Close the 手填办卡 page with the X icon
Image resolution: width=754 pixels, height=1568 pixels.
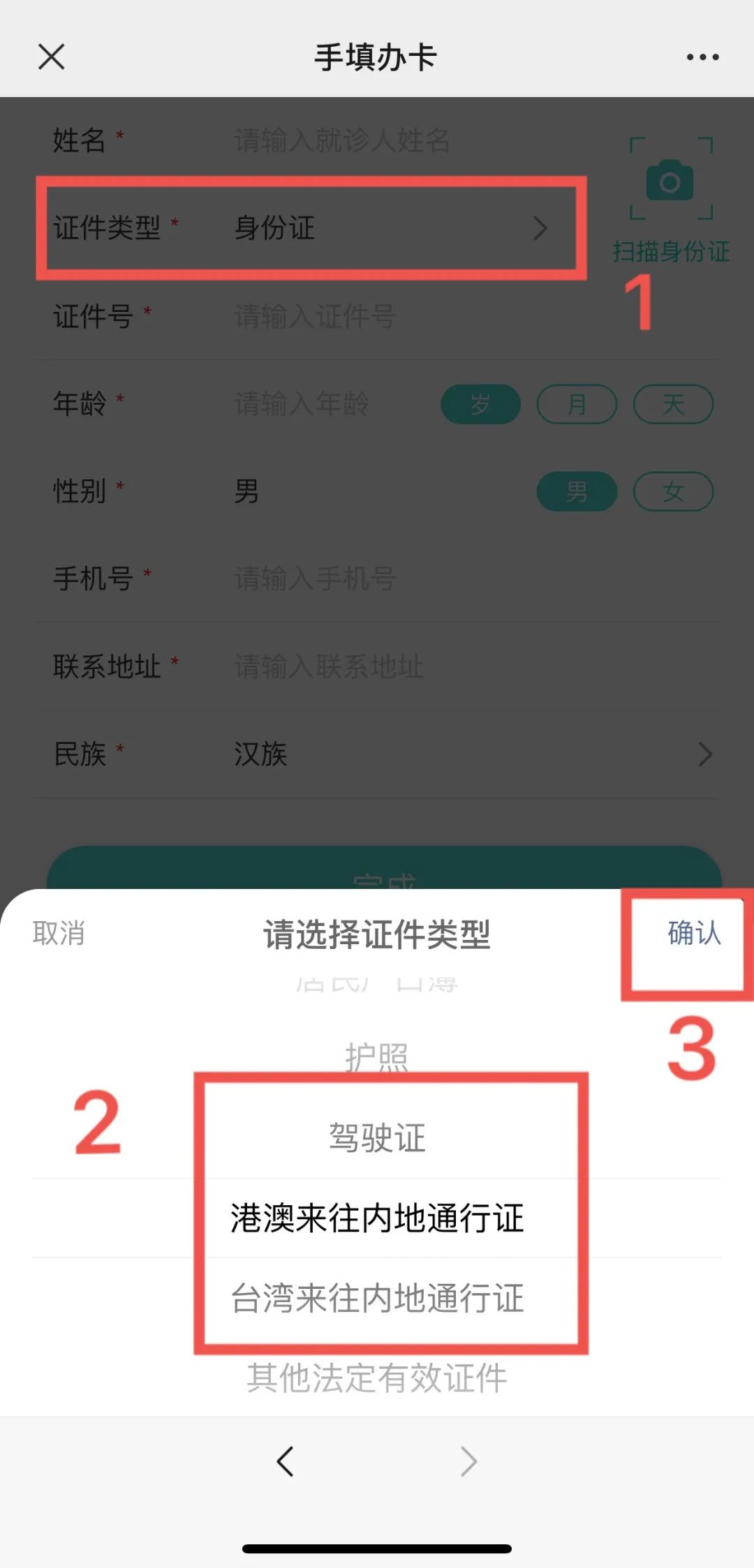(x=50, y=58)
